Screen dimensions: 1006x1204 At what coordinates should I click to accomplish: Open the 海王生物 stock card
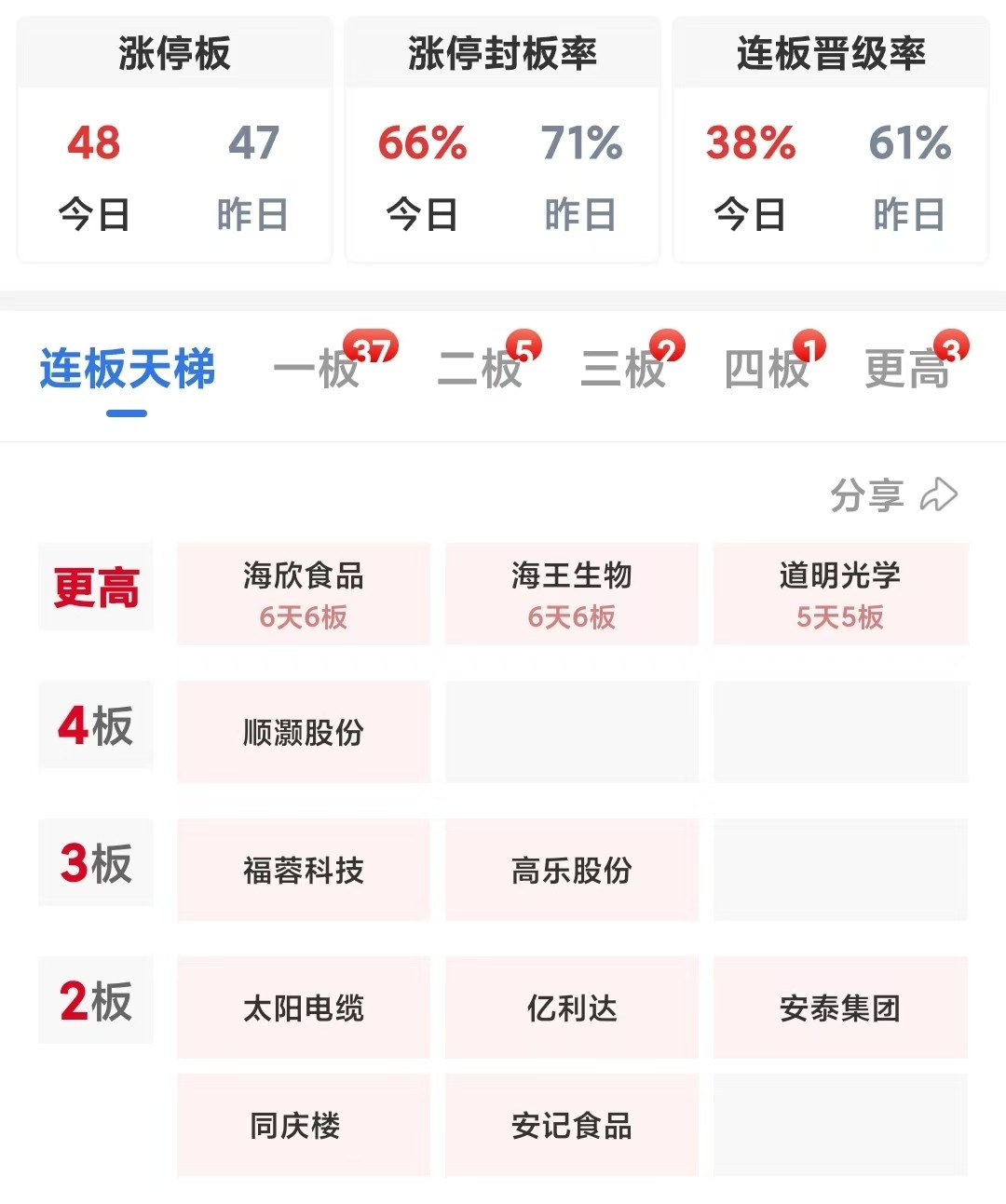tap(572, 594)
